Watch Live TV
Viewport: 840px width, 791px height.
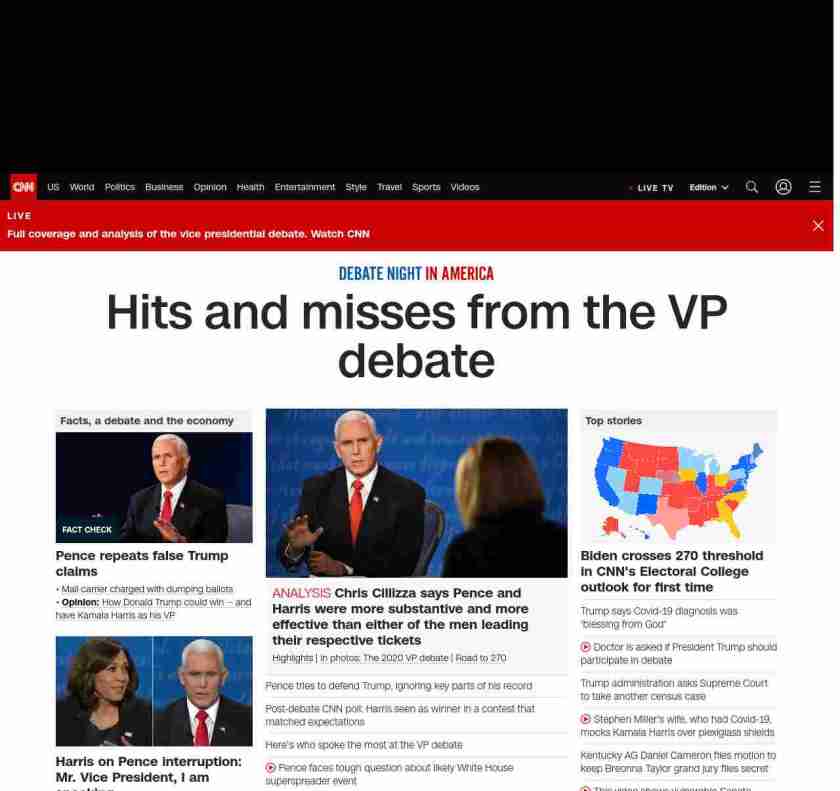coord(654,188)
